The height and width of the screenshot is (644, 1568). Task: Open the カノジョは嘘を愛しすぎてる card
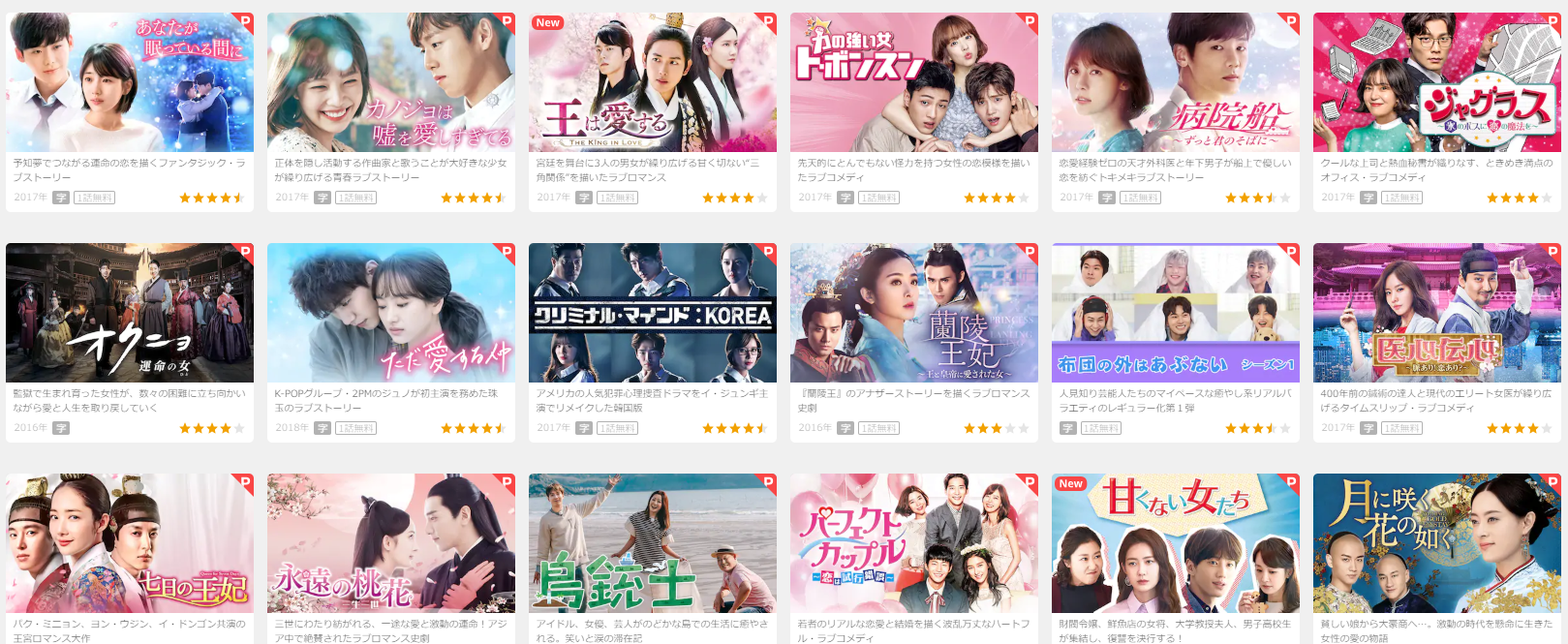pyautogui.click(x=391, y=82)
